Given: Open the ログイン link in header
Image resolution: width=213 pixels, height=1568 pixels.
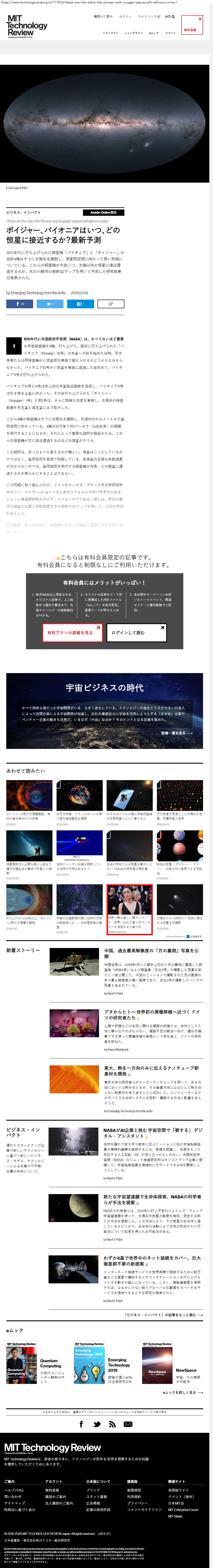Looking at the screenshot, I should coord(125,16).
